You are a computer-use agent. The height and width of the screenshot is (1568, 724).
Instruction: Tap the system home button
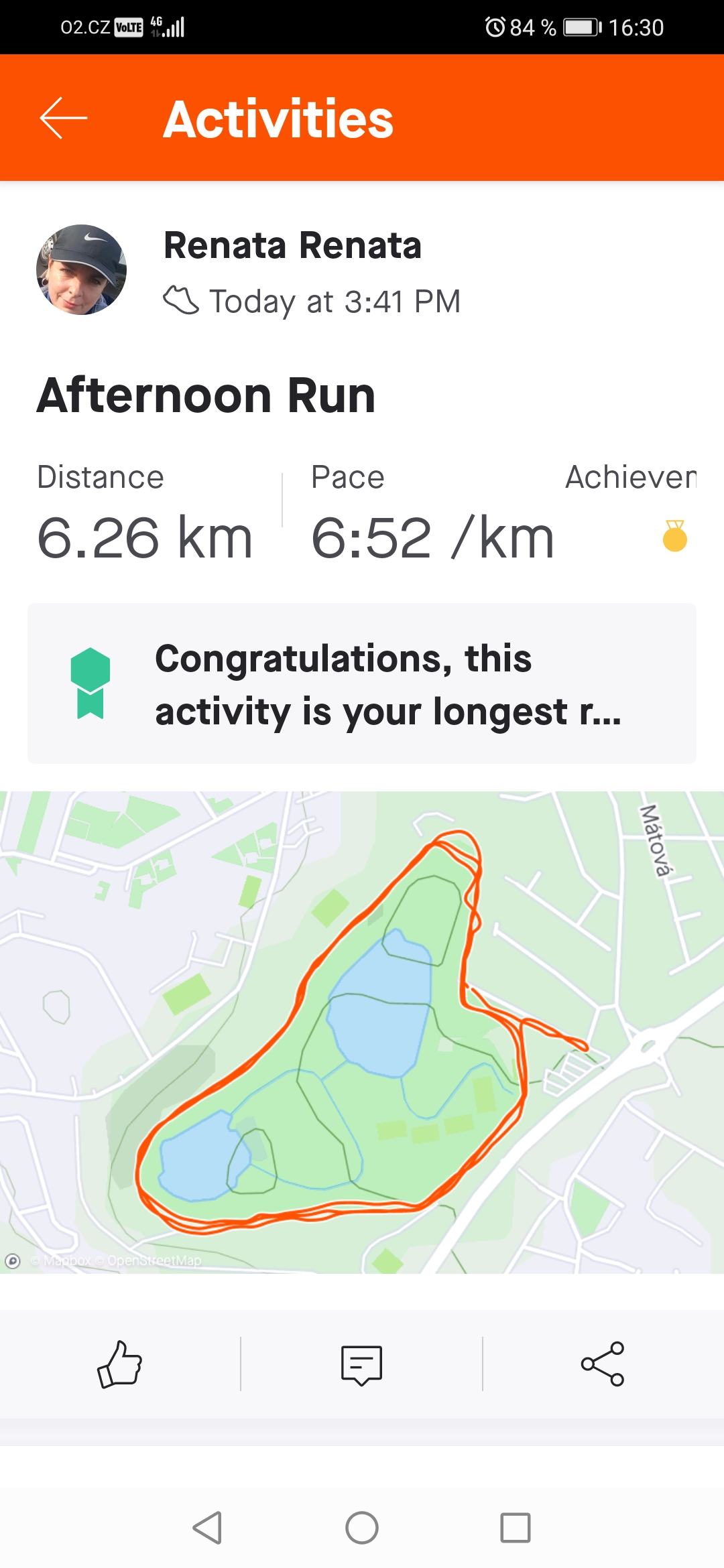click(x=362, y=1528)
